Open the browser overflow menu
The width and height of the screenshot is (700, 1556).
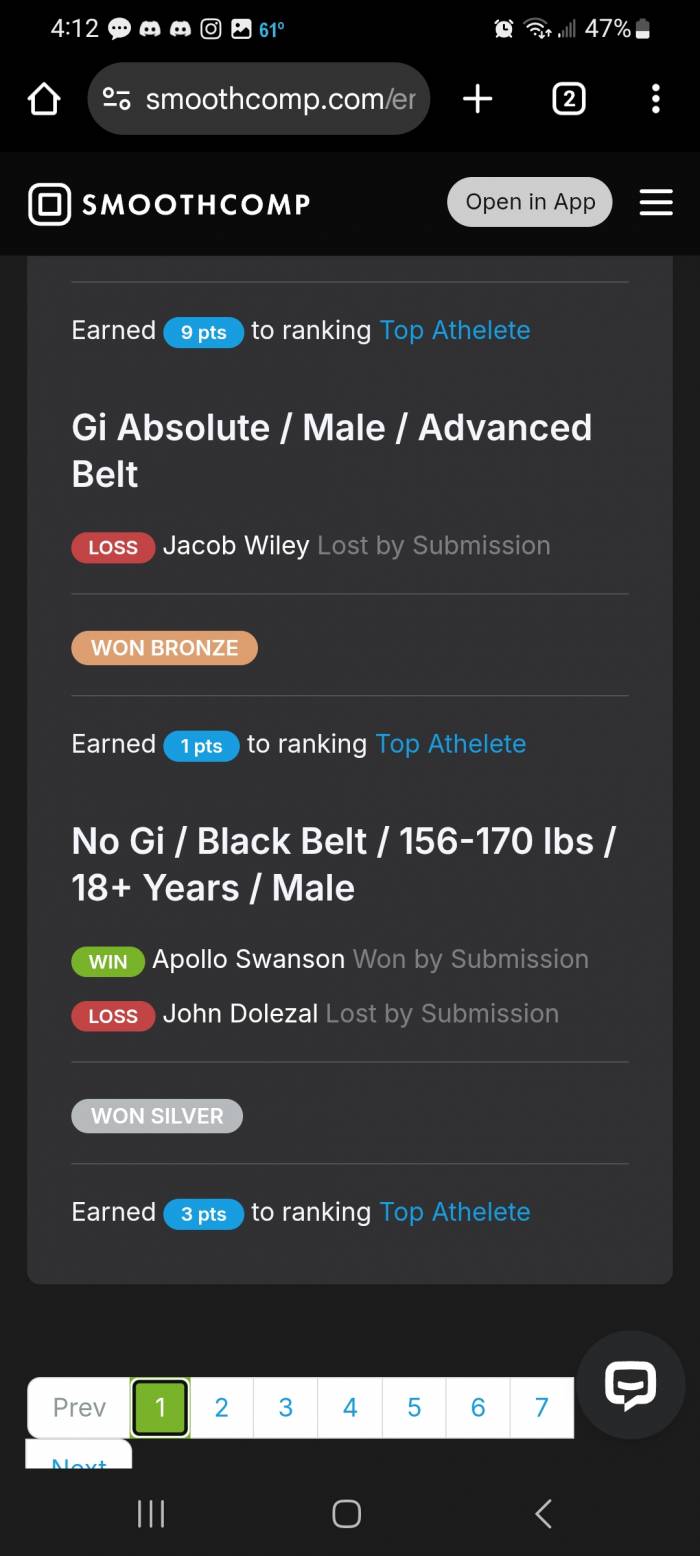[x=655, y=99]
